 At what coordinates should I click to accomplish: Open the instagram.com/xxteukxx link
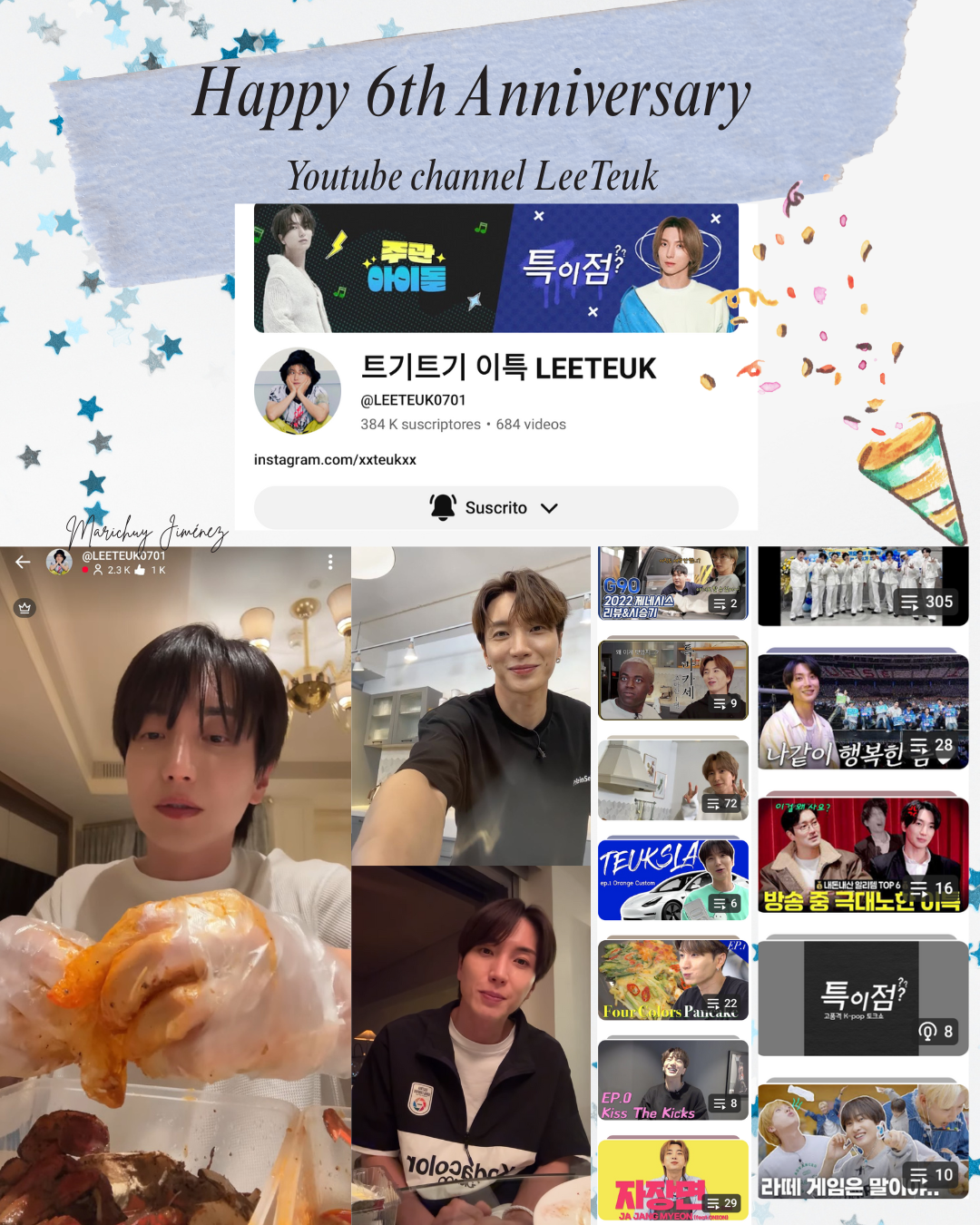[334, 460]
